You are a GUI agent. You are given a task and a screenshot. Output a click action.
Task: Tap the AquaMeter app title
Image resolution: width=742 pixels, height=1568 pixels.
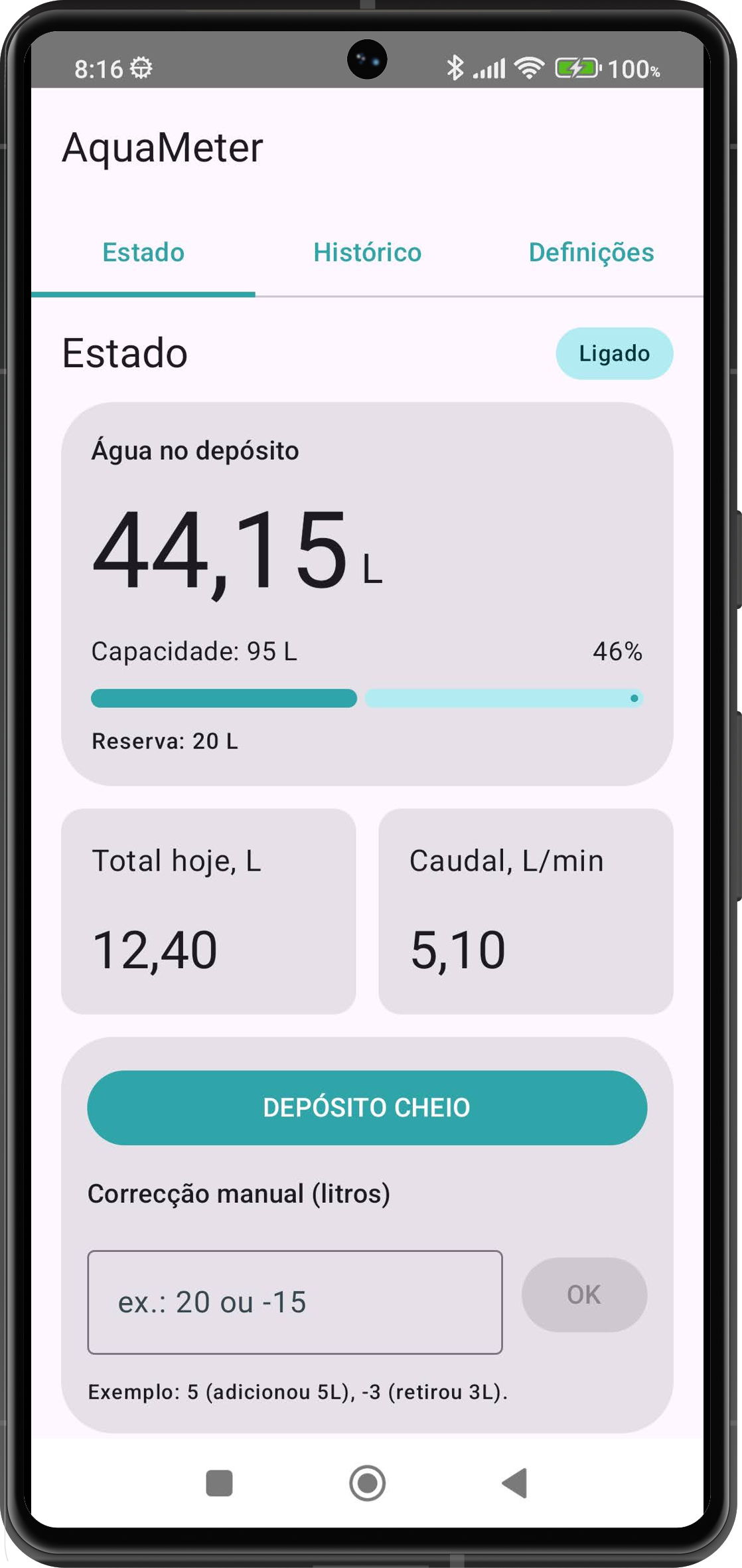tap(161, 147)
